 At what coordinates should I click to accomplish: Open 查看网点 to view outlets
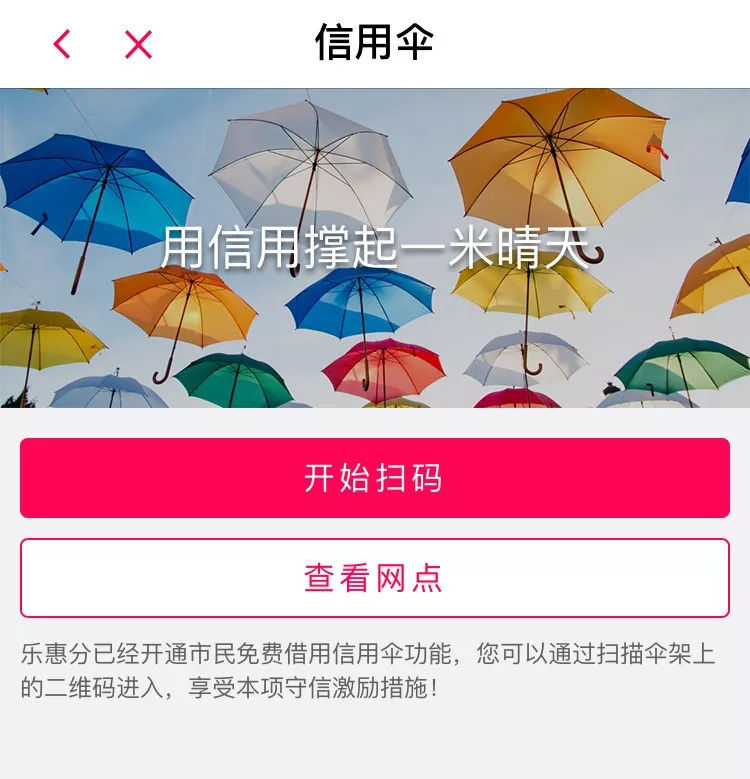(374, 578)
